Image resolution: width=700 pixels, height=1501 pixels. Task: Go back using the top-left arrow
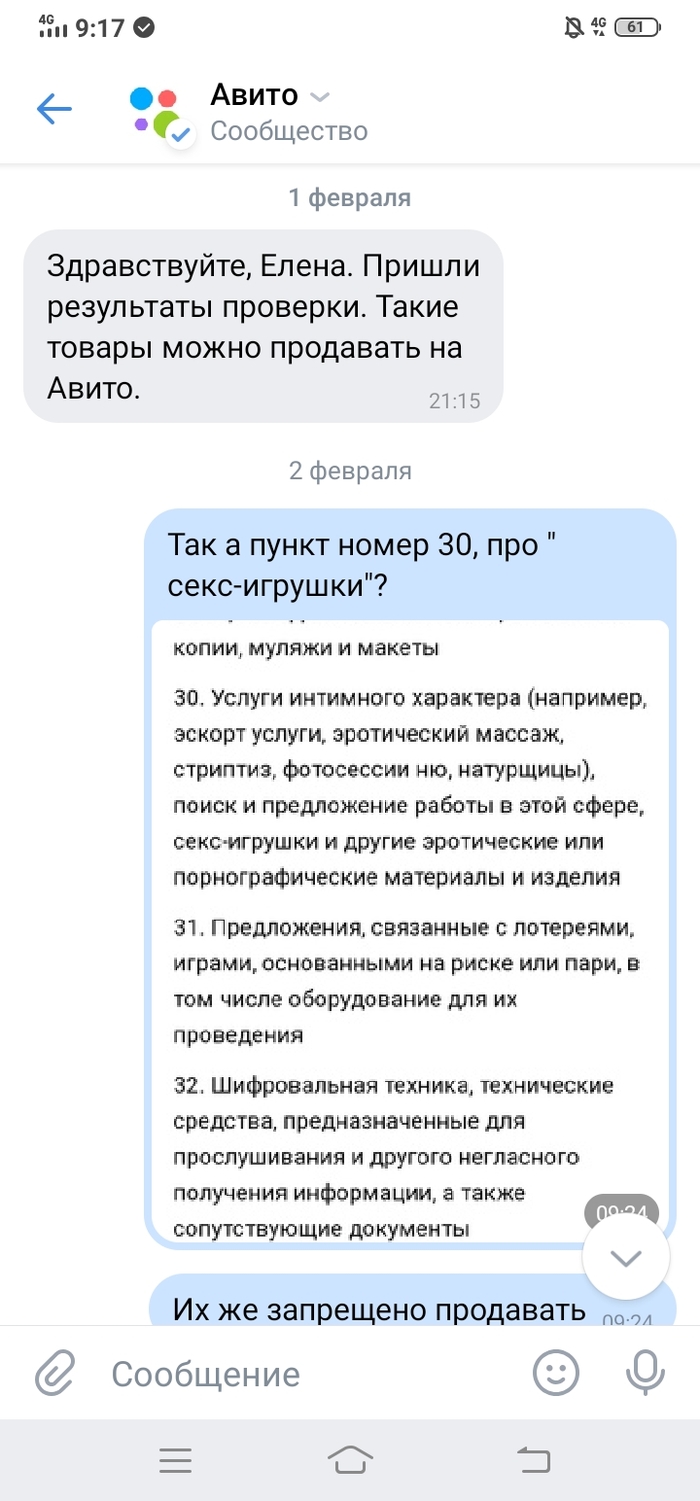54,109
